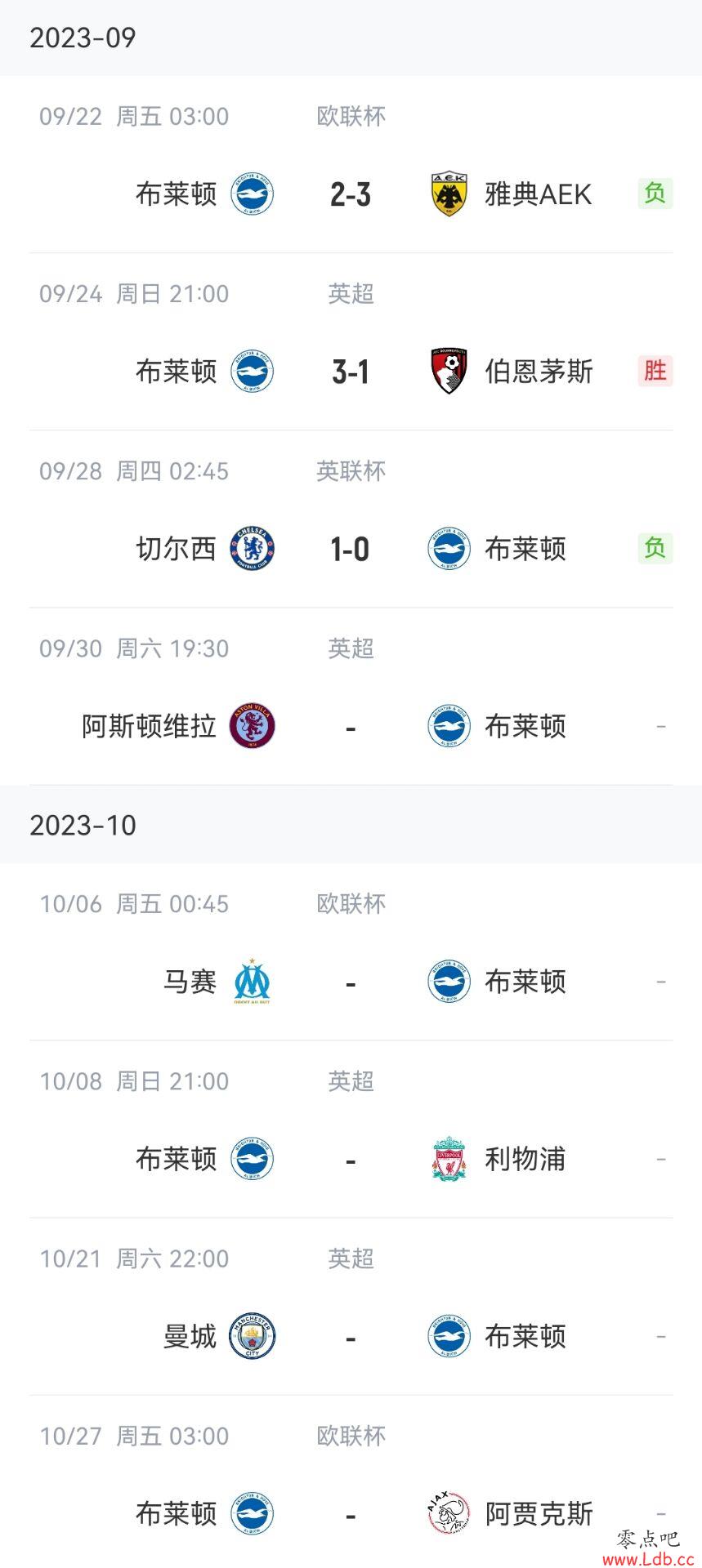This screenshot has height=1568, width=702.
Task: View the 切尔西 vs 布莱顿 match details
Action: tap(351, 519)
